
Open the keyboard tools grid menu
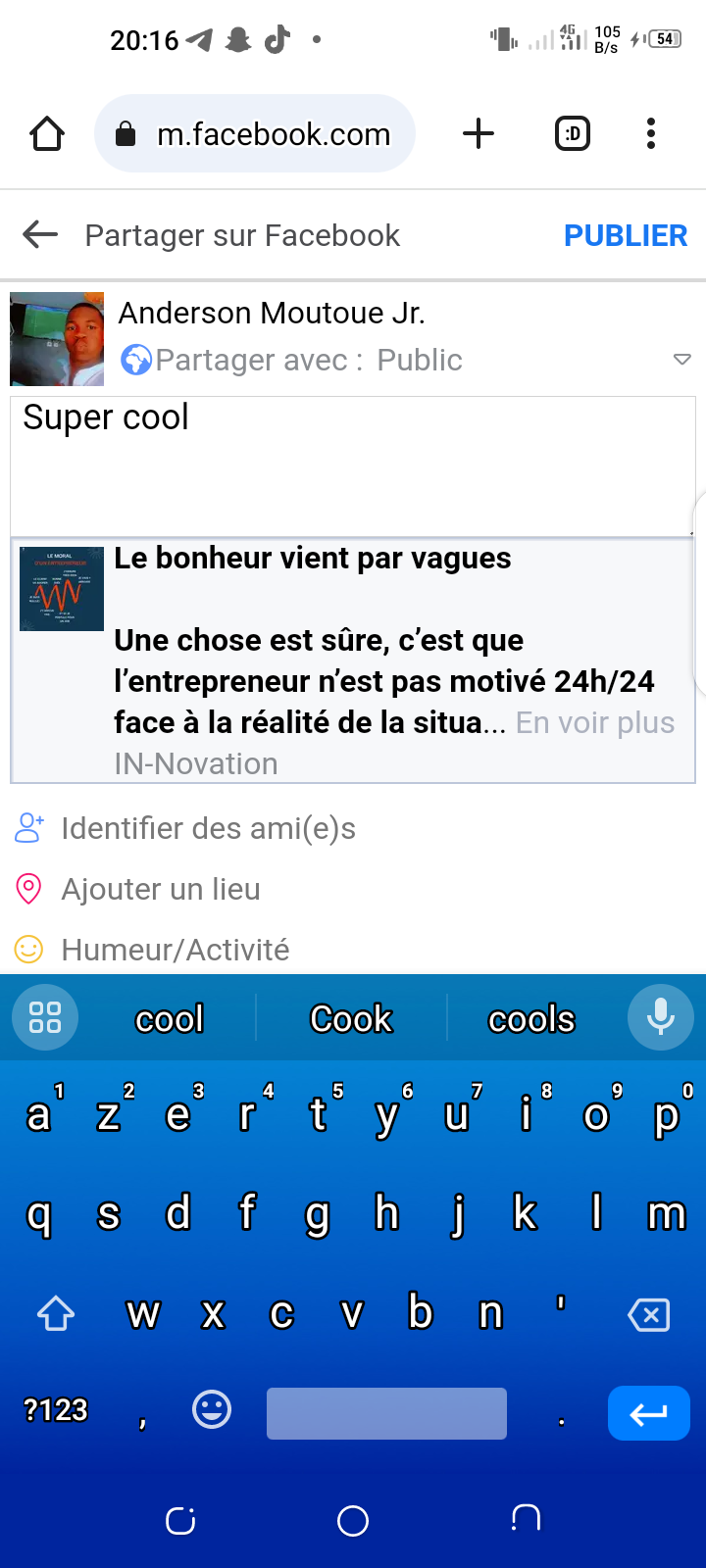[45, 1017]
